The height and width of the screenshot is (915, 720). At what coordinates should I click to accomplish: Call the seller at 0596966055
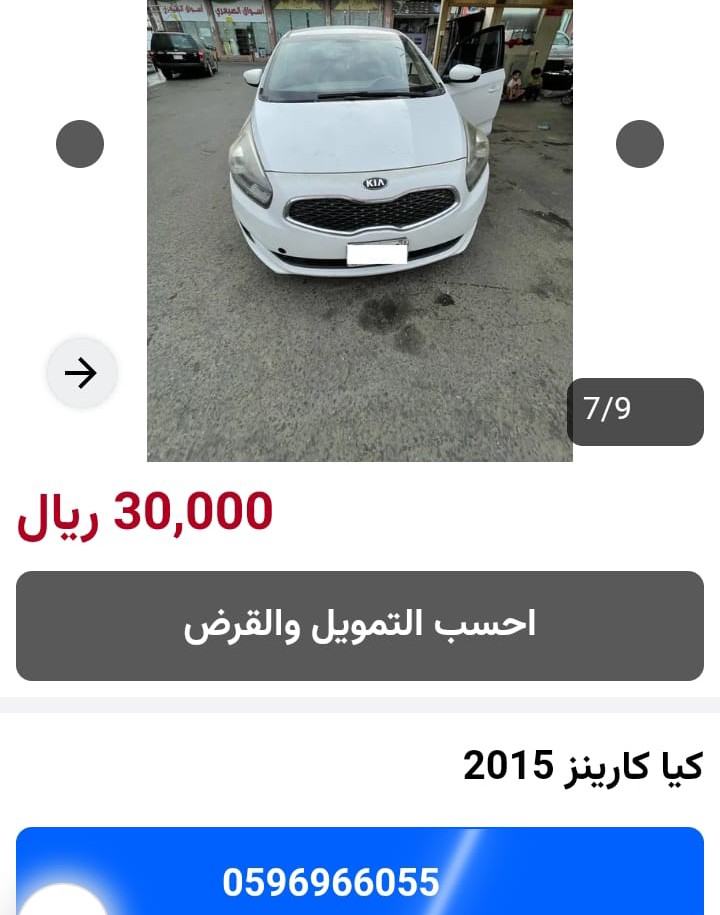(x=360, y=880)
